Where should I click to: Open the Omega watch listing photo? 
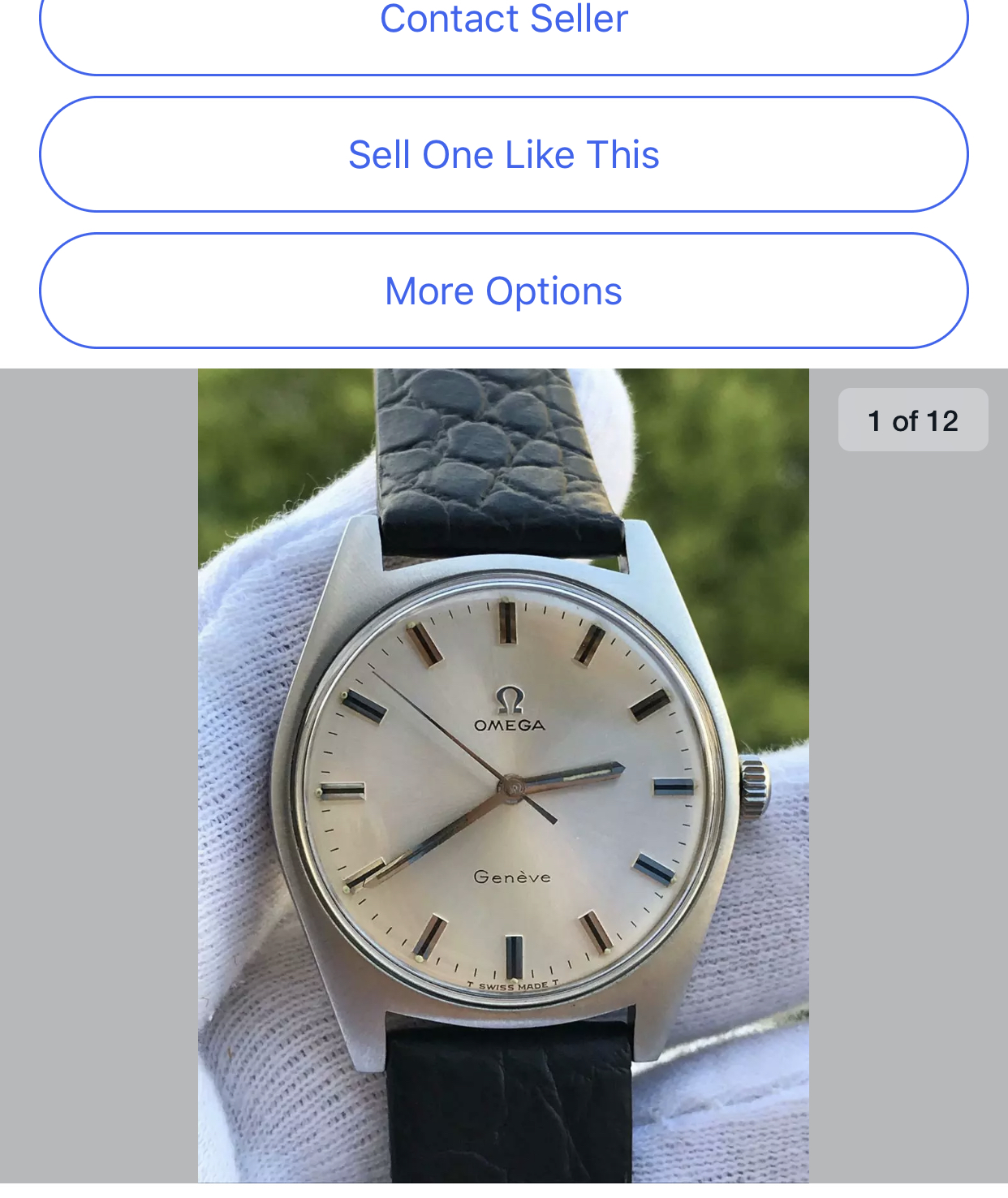pos(503,779)
